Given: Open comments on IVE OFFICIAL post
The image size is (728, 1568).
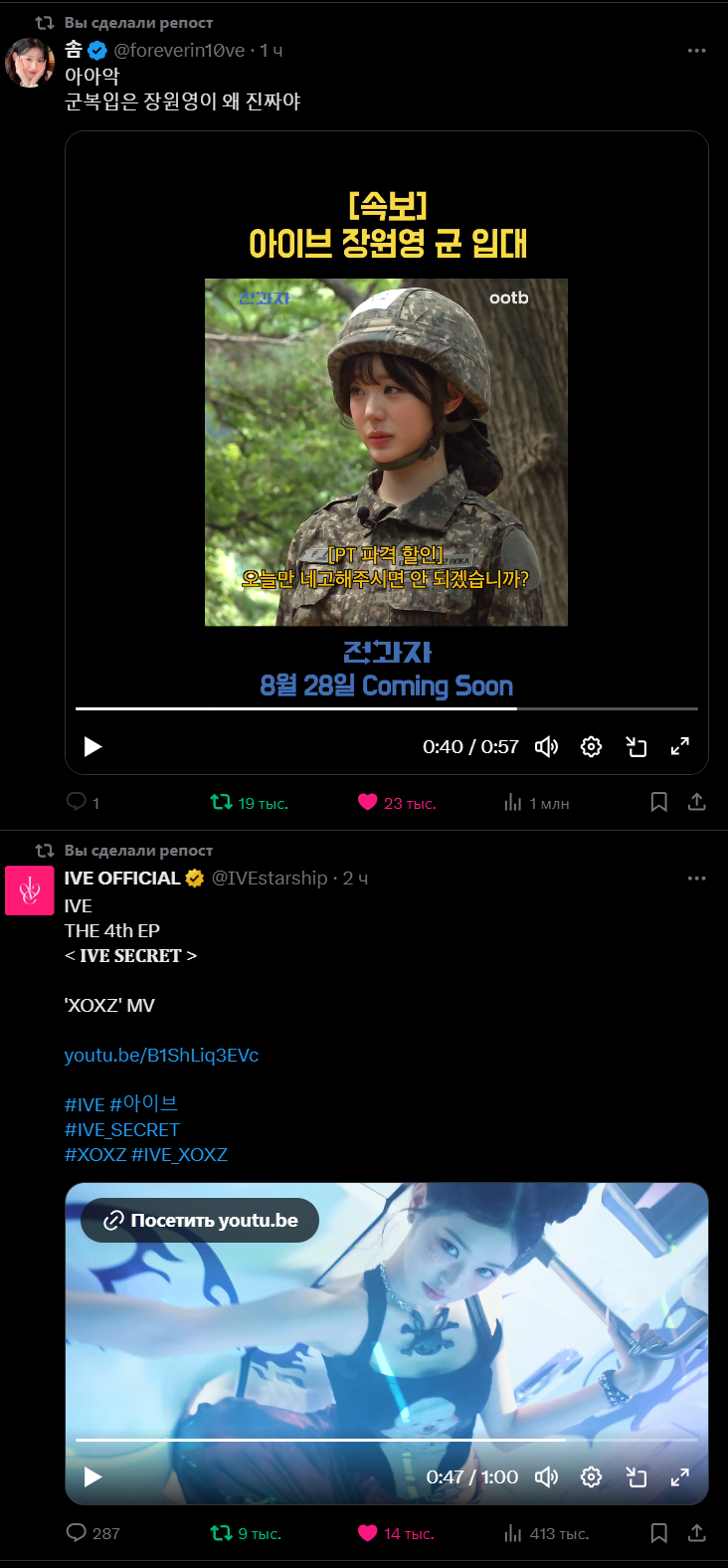Looking at the screenshot, I should pyautogui.click(x=92, y=1533).
